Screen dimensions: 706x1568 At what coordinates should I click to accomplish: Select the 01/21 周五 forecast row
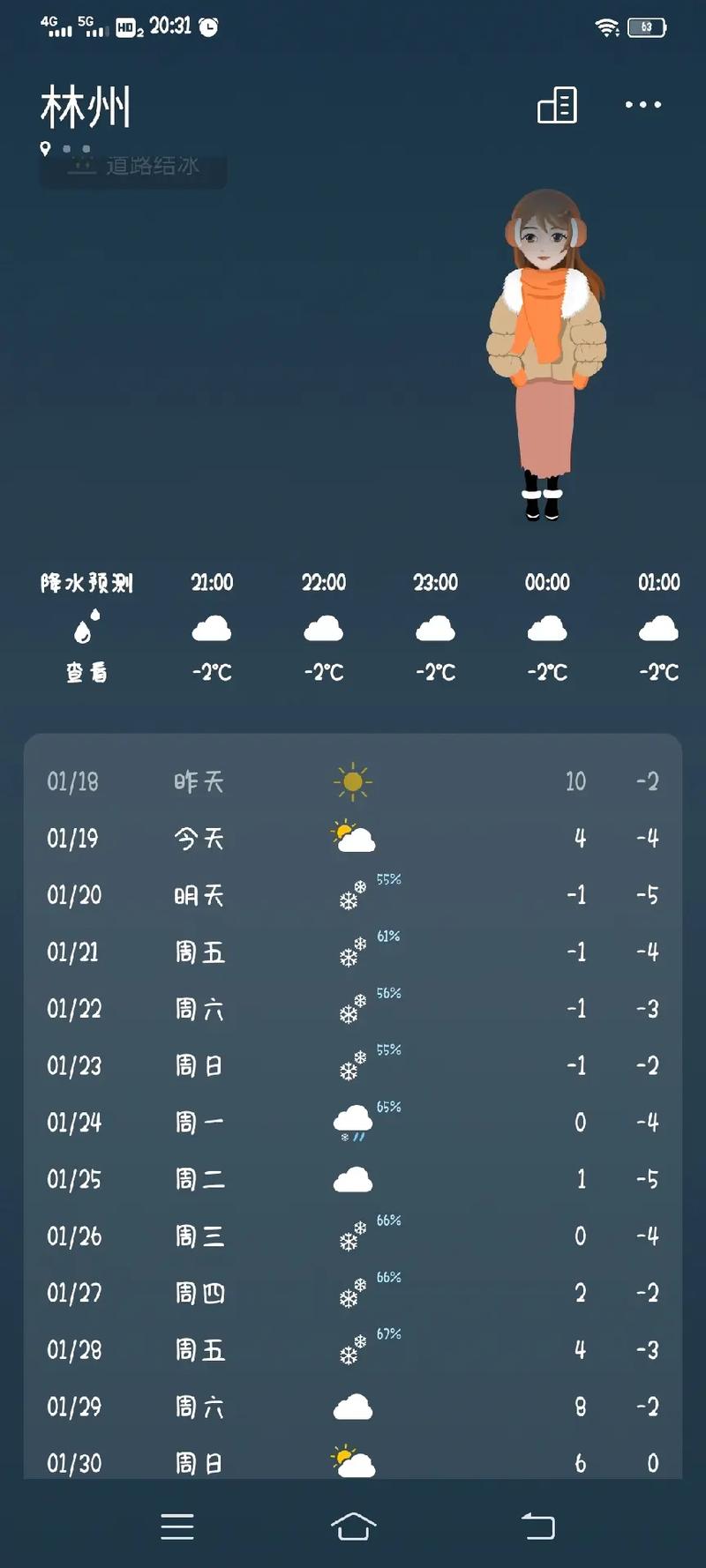(x=352, y=952)
